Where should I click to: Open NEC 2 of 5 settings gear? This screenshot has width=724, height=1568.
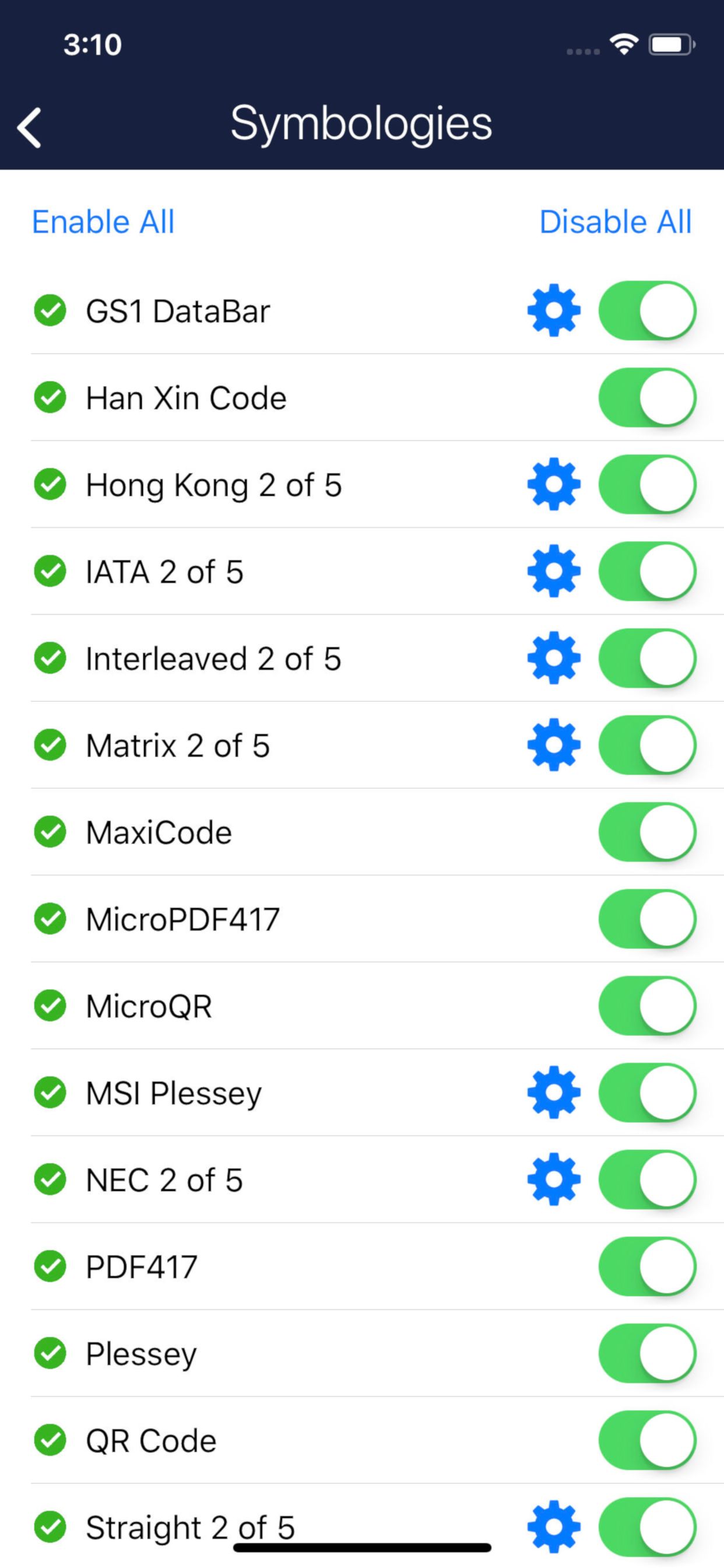(x=554, y=1179)
